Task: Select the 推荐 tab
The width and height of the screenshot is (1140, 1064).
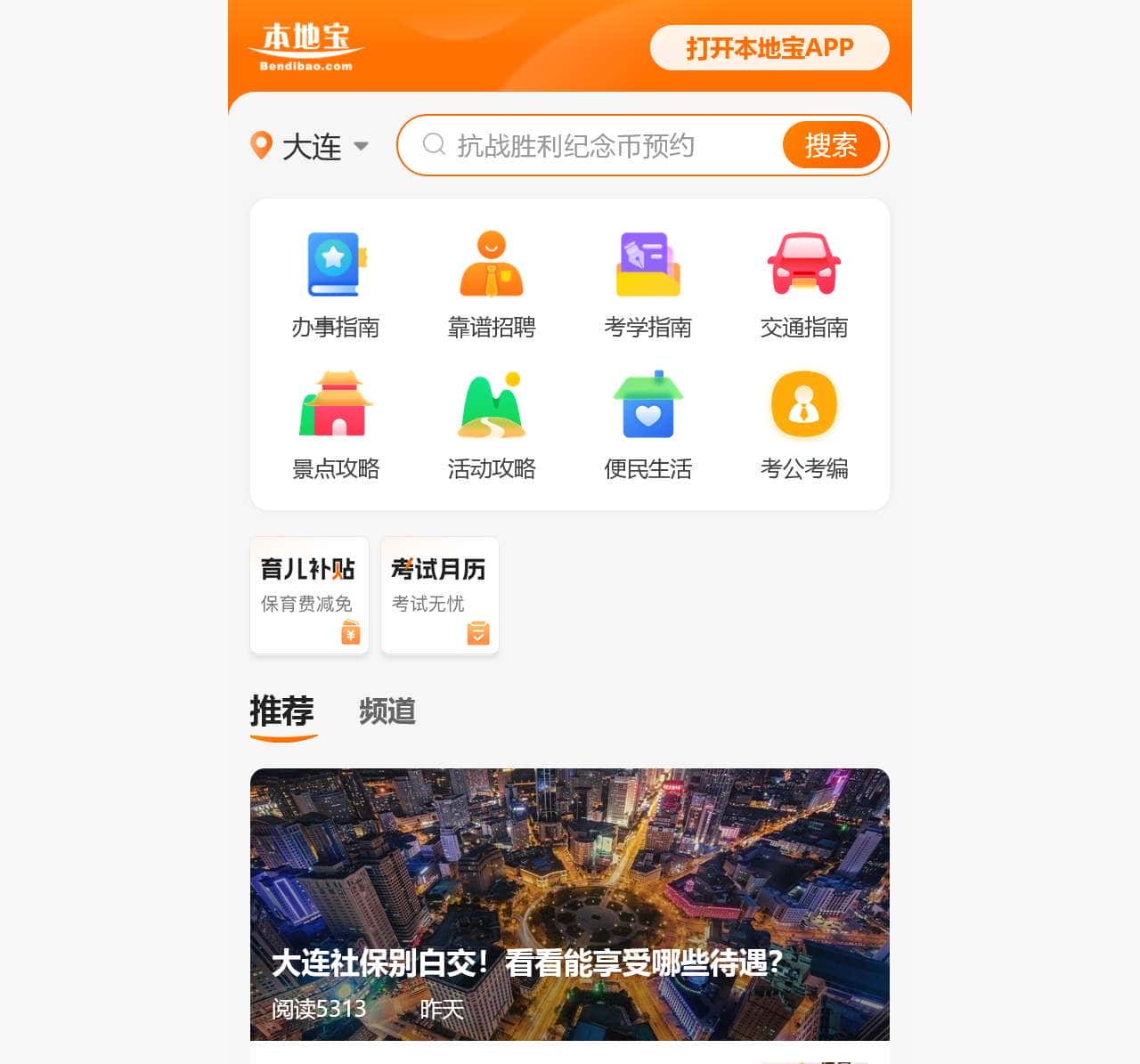Action: pos(282,711)
